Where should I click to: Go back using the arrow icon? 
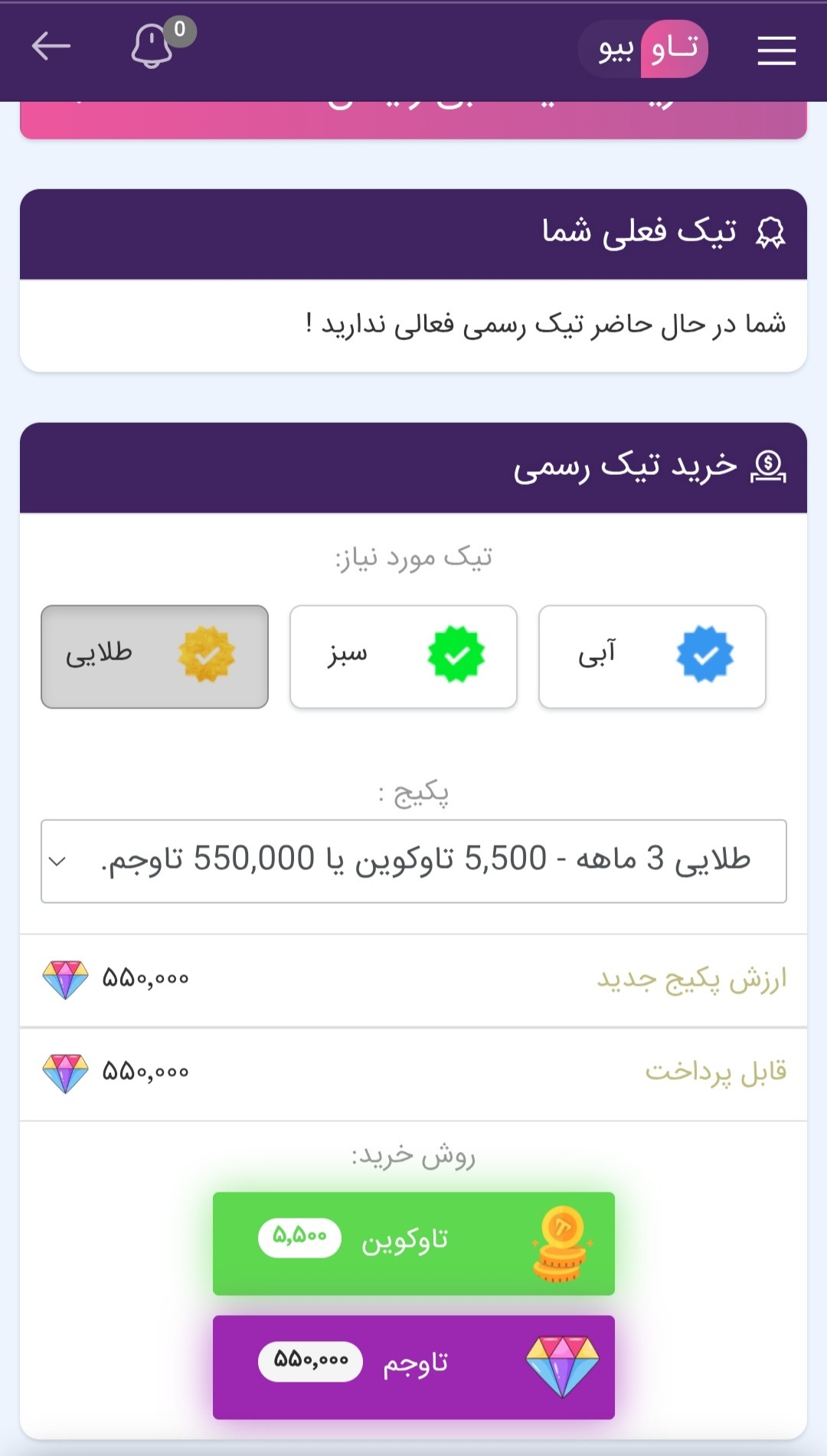[x=51, y=47]
